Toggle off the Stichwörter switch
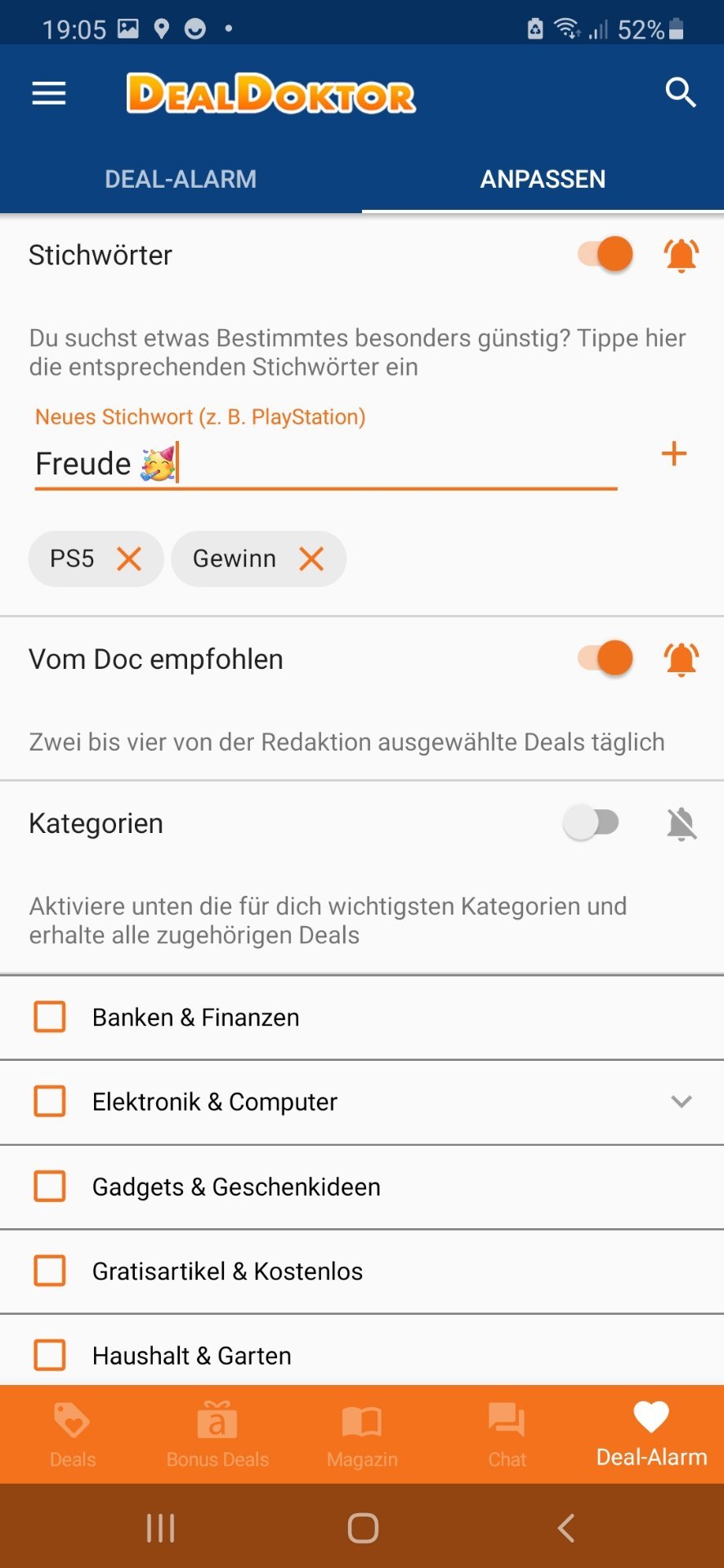 coord(606,254)
